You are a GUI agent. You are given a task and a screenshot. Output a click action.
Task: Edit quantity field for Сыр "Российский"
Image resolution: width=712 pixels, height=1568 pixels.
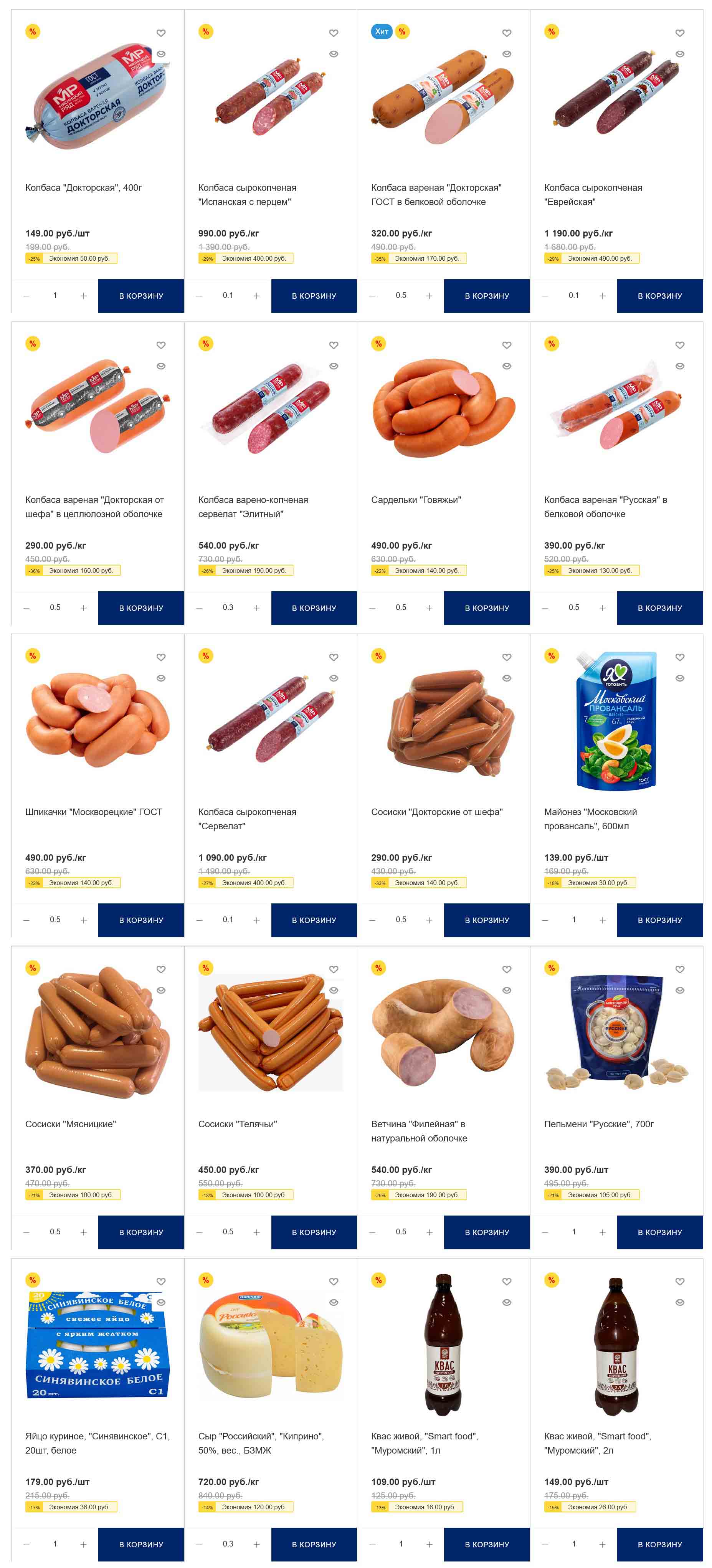tap(228, 1544)
